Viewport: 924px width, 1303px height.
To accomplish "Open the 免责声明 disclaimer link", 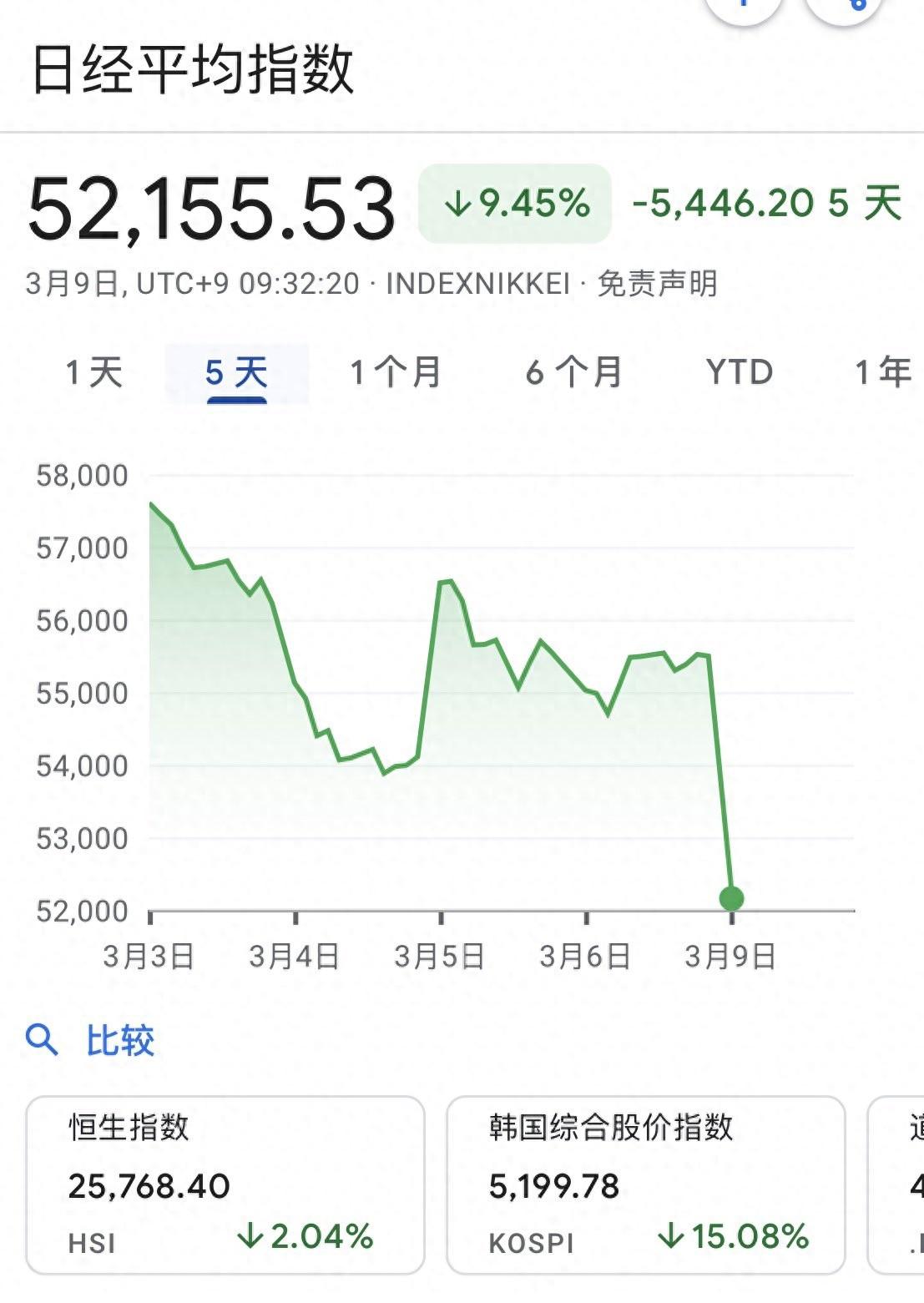I will point(658,284).
